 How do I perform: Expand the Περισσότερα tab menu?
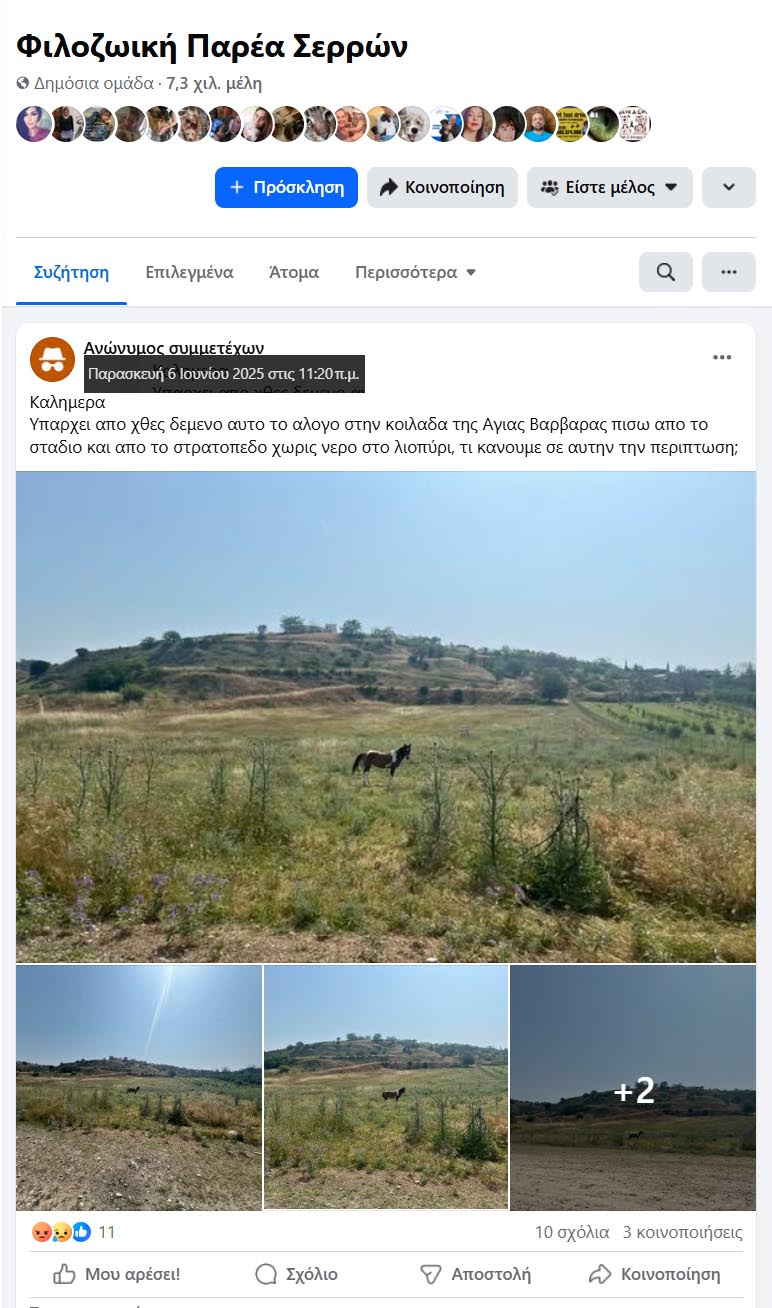(415, 272)
